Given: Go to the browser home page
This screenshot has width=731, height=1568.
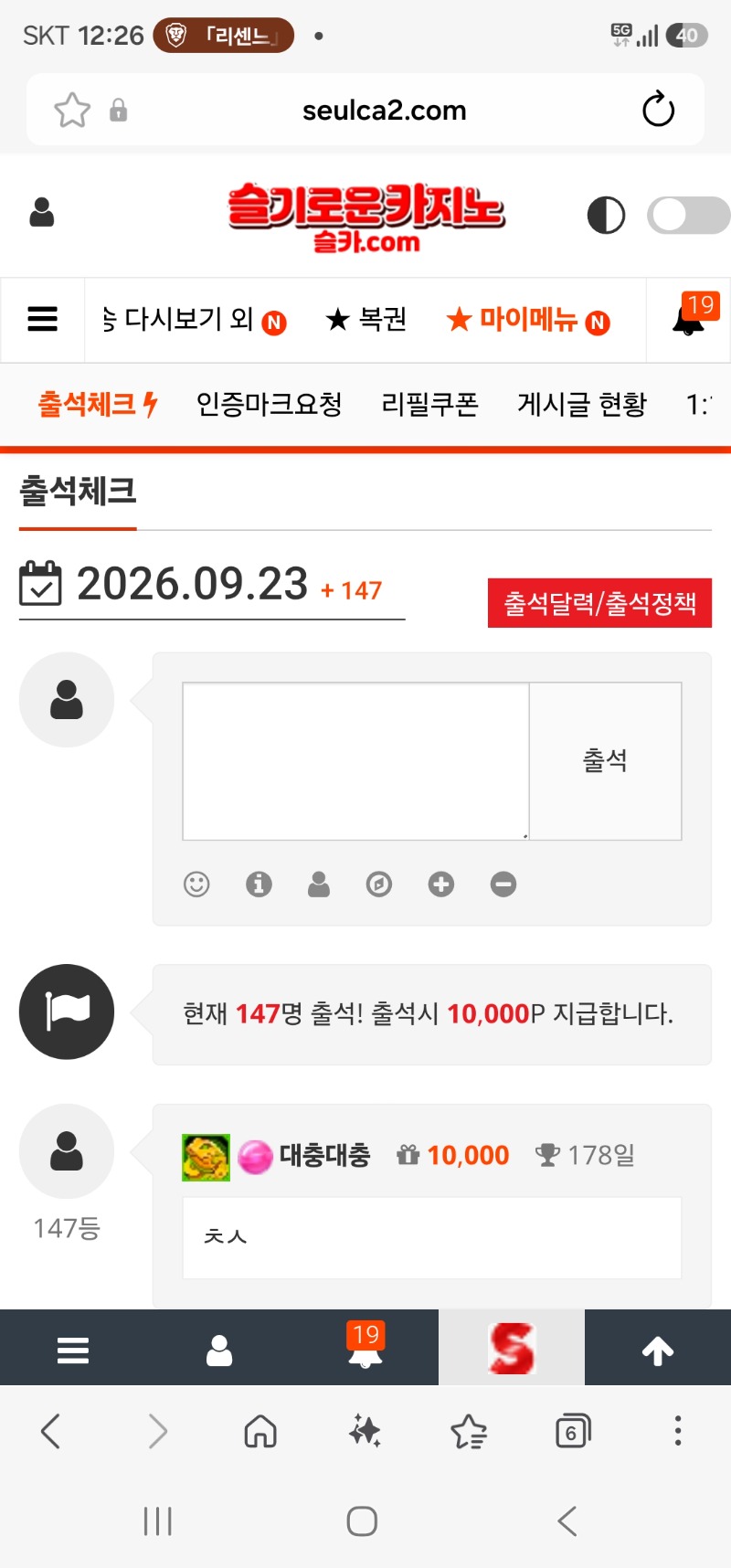Looking at the screenshot, I should 260,1431.
